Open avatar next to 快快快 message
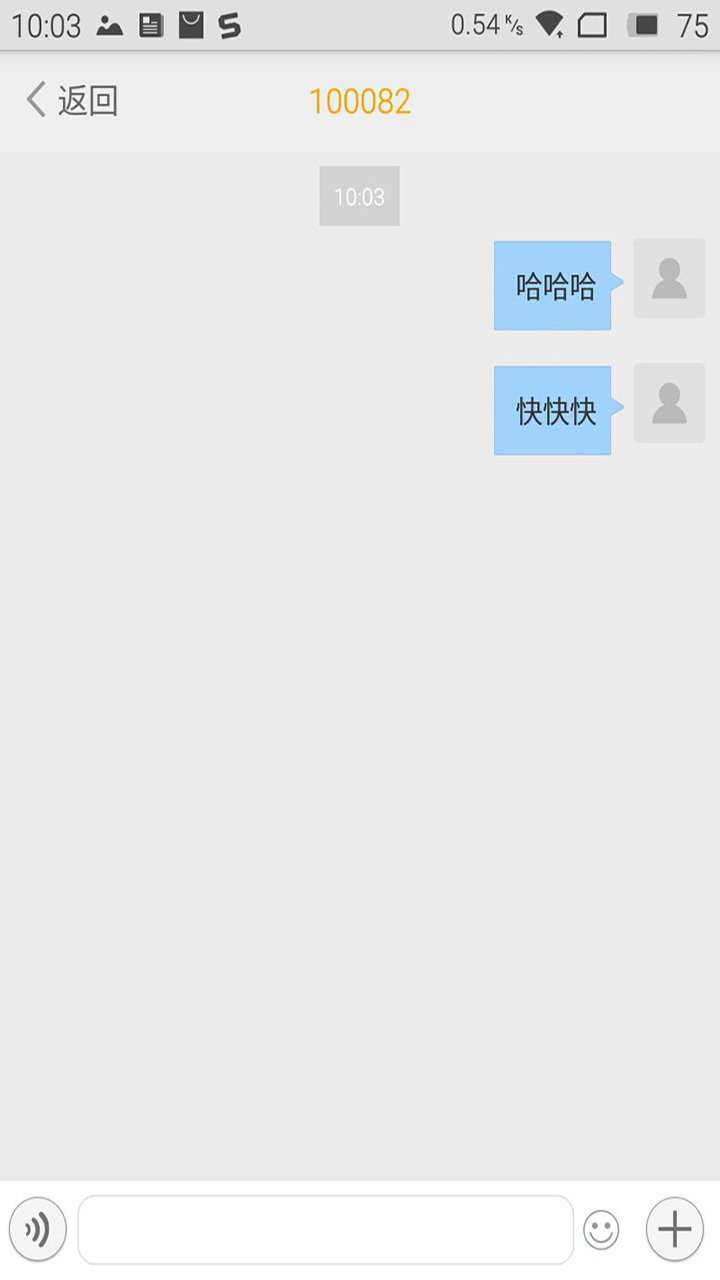 669,403
